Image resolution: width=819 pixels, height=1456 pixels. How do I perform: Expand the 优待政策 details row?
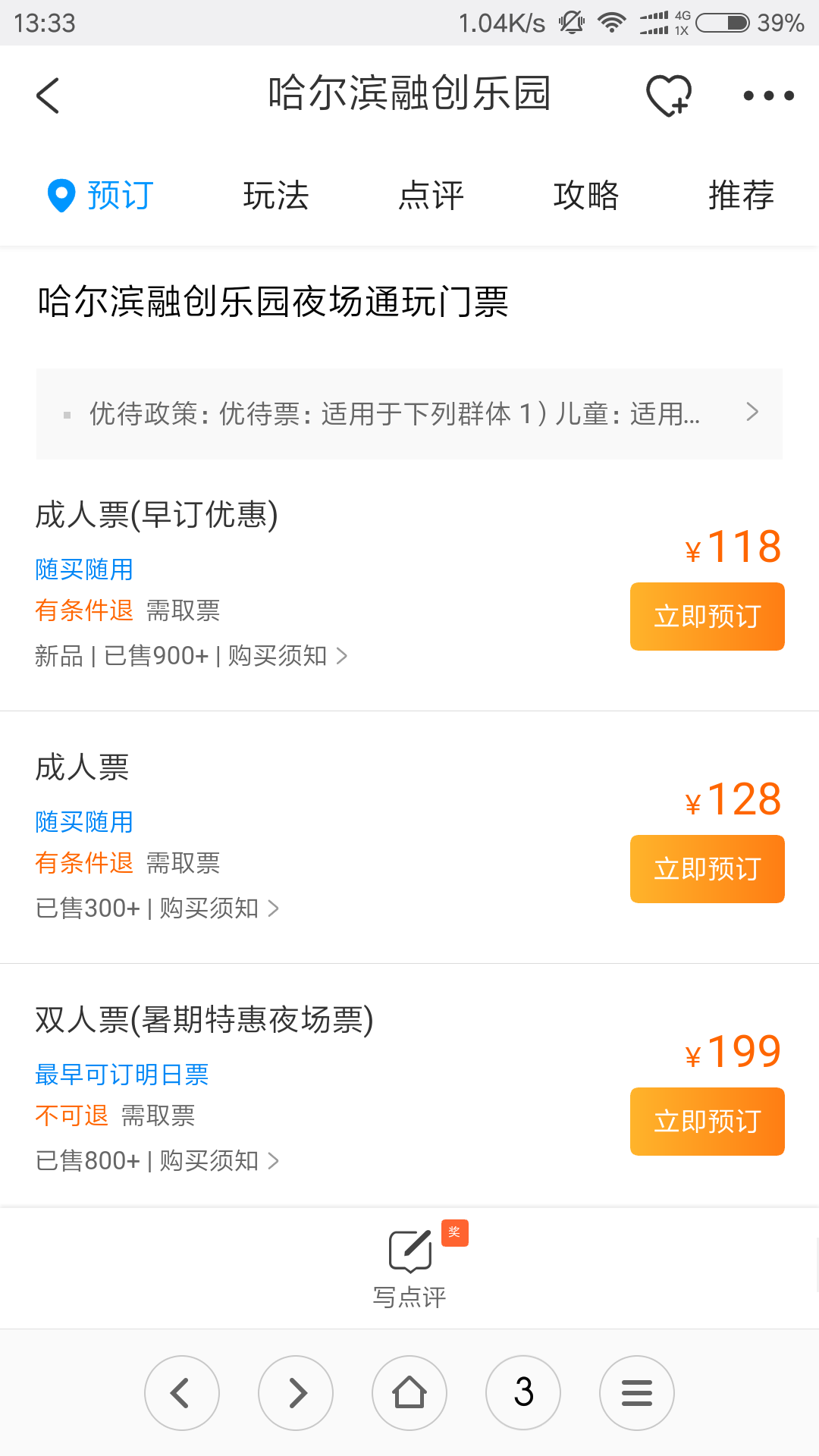point(409,414)
